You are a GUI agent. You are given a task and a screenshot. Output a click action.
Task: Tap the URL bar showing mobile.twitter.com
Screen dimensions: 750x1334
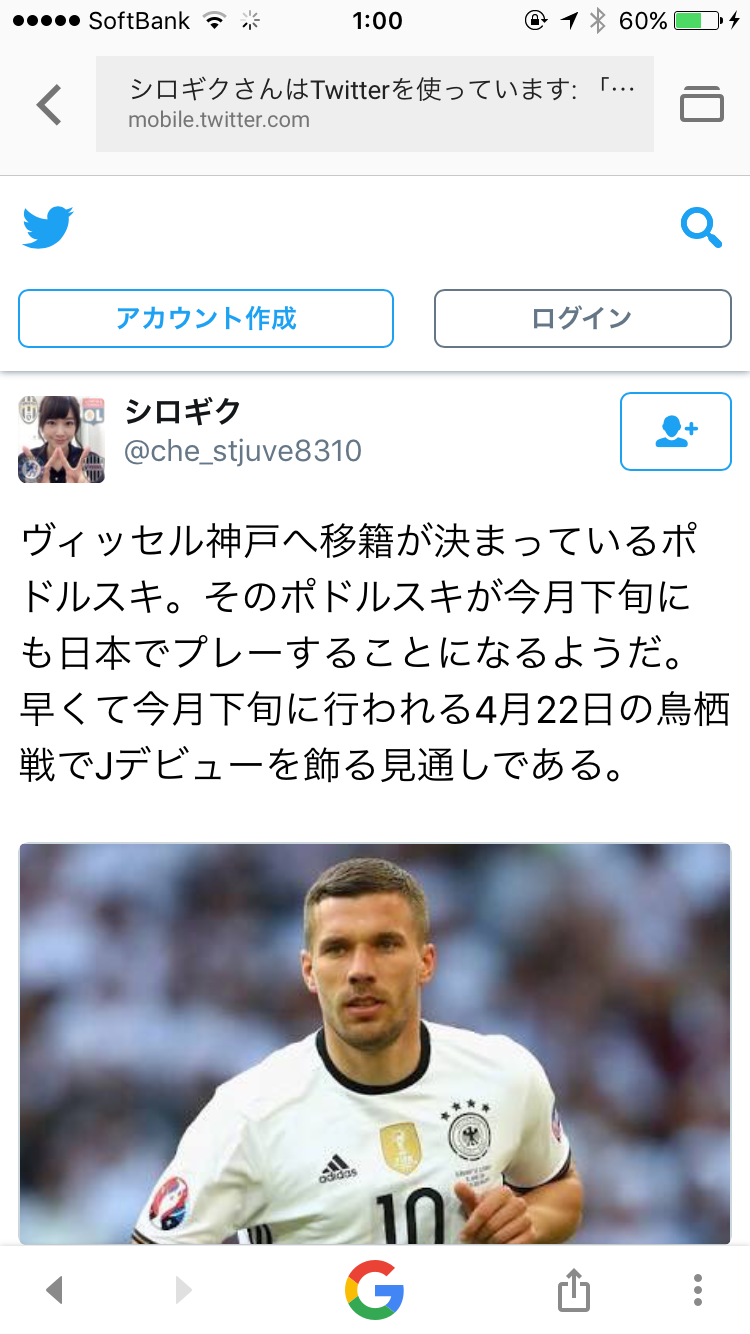tap(374, 104)
